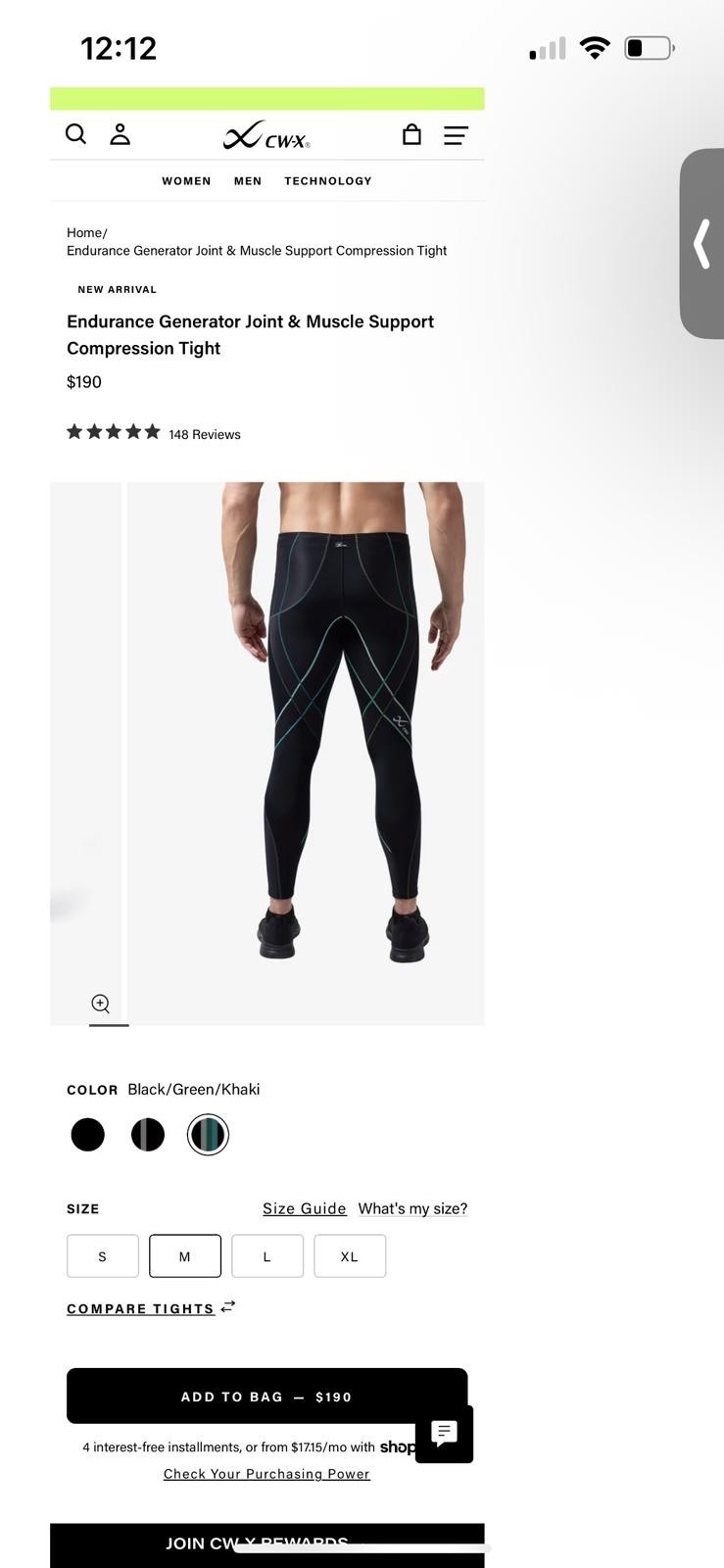The height and width of the screenshot is (1568, 724).
Task: View the shopping bag
Action: 411,134
